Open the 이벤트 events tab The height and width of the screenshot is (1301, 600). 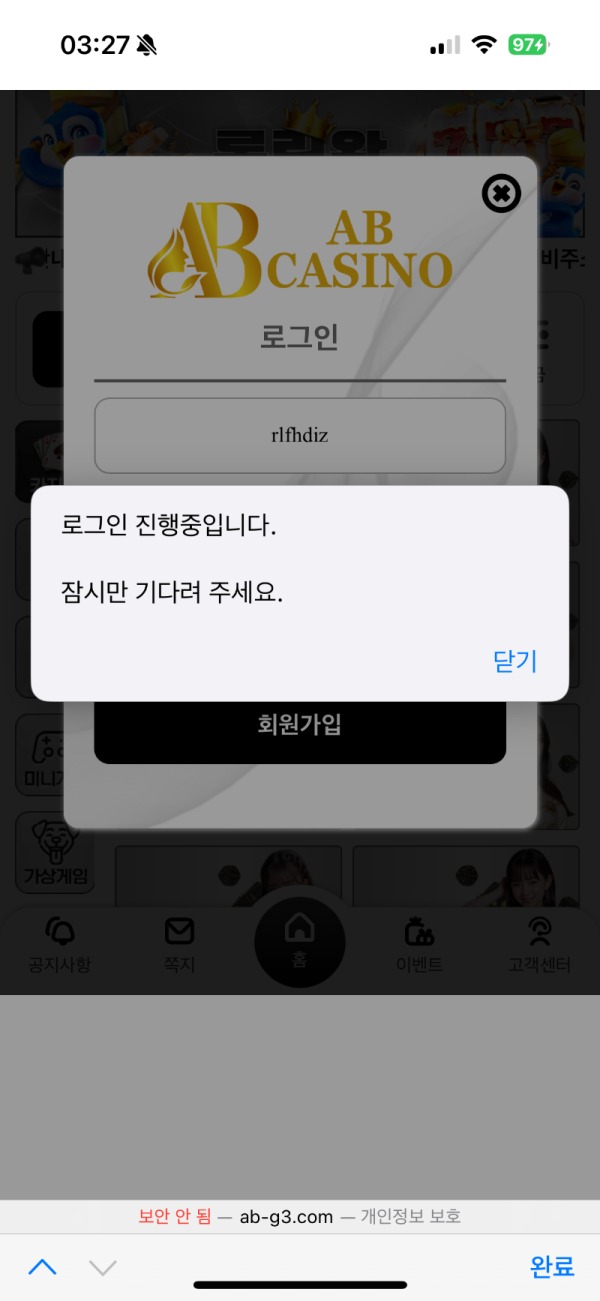click(x=419, y=945)
